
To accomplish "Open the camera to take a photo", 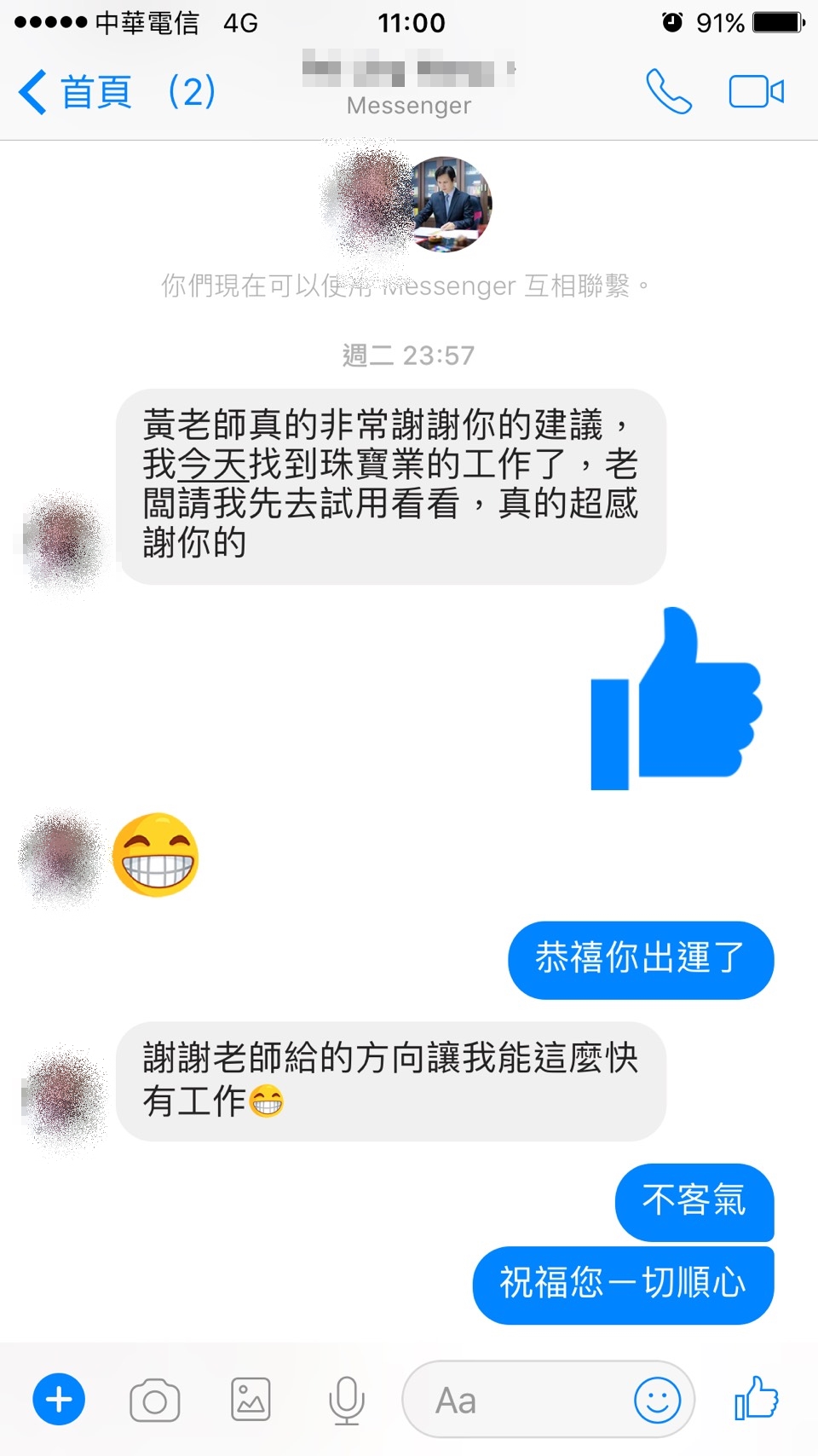I will [154, 1400].
